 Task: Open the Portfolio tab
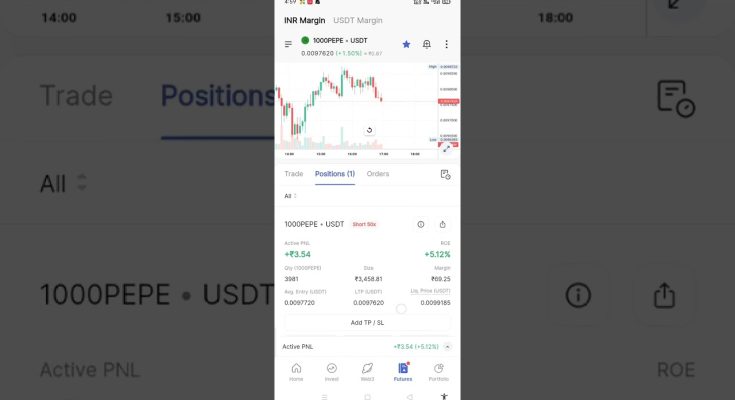pyautogui.click(x=438, y=372)
